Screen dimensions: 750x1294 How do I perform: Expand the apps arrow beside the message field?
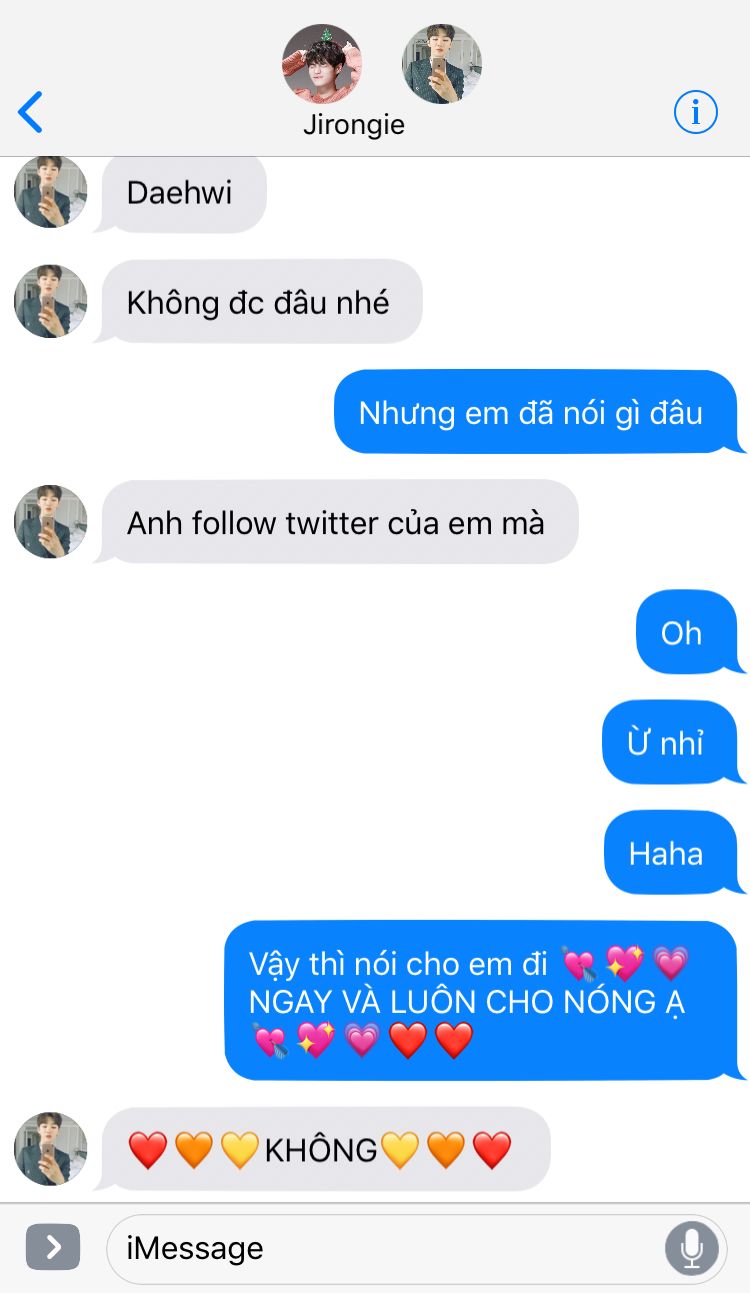click(x=53, y=1247)
